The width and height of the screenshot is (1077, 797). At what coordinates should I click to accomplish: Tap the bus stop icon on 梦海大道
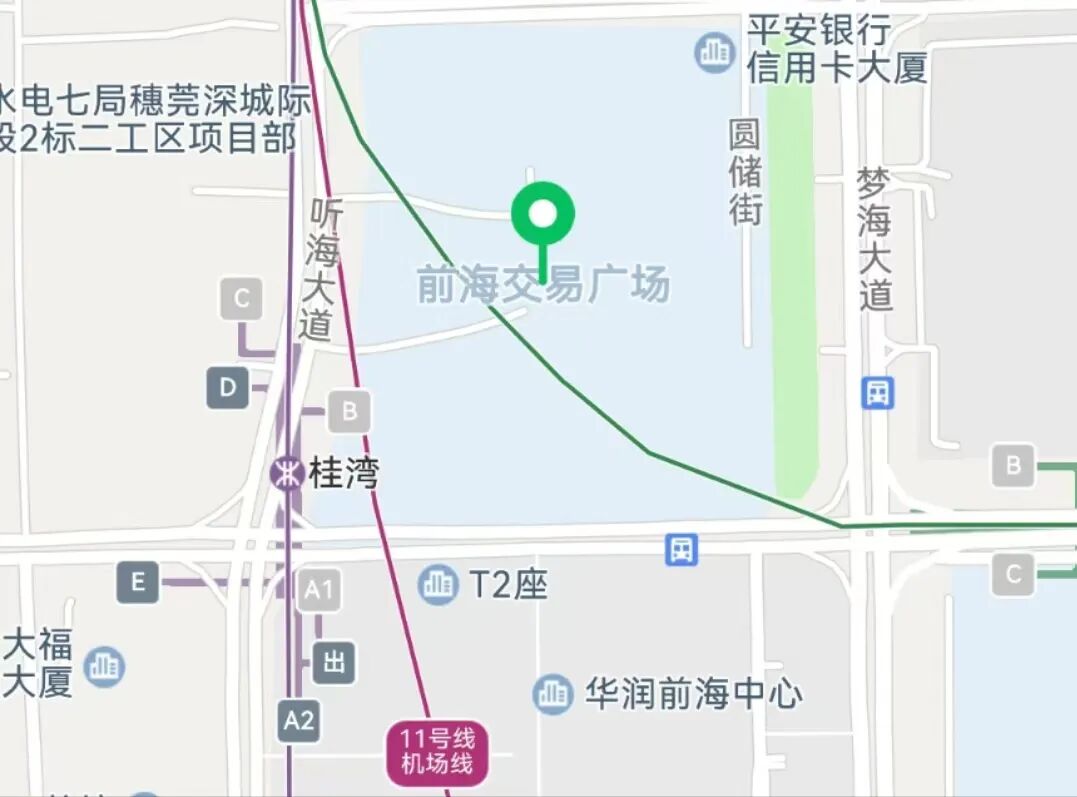tap(878, 393)
